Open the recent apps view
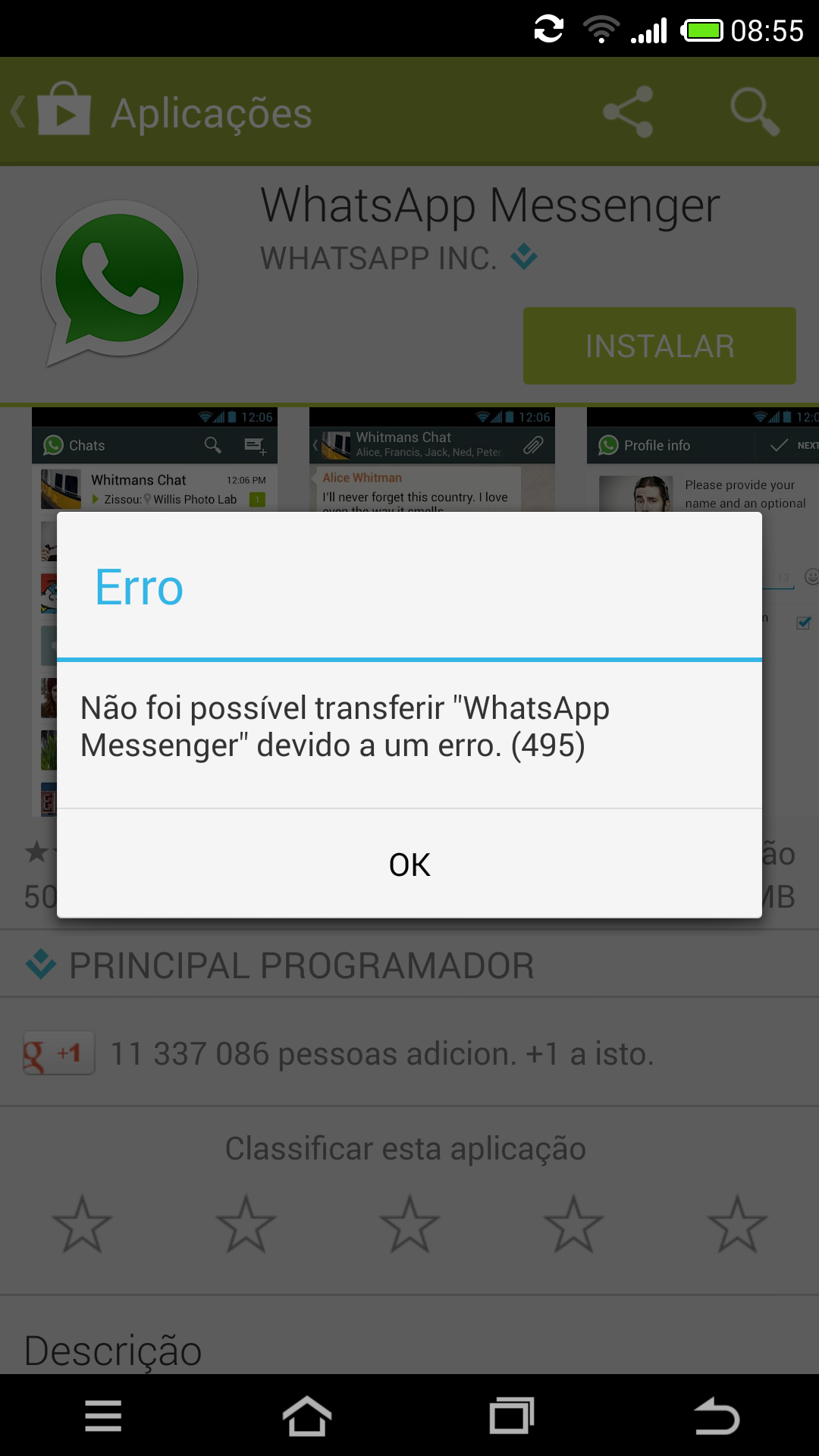 (x=512, y=1416)
